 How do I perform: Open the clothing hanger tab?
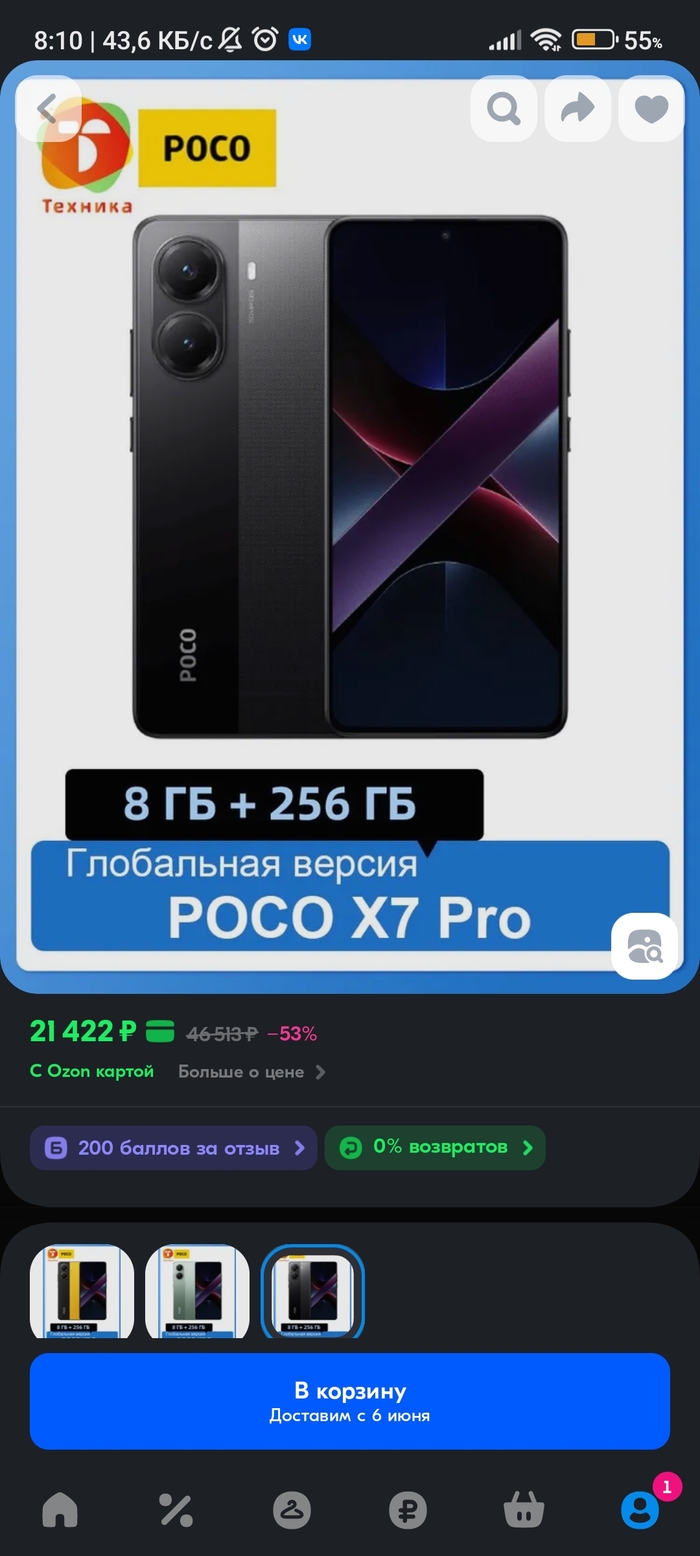pyautogui.click(x=292, y=1510)
